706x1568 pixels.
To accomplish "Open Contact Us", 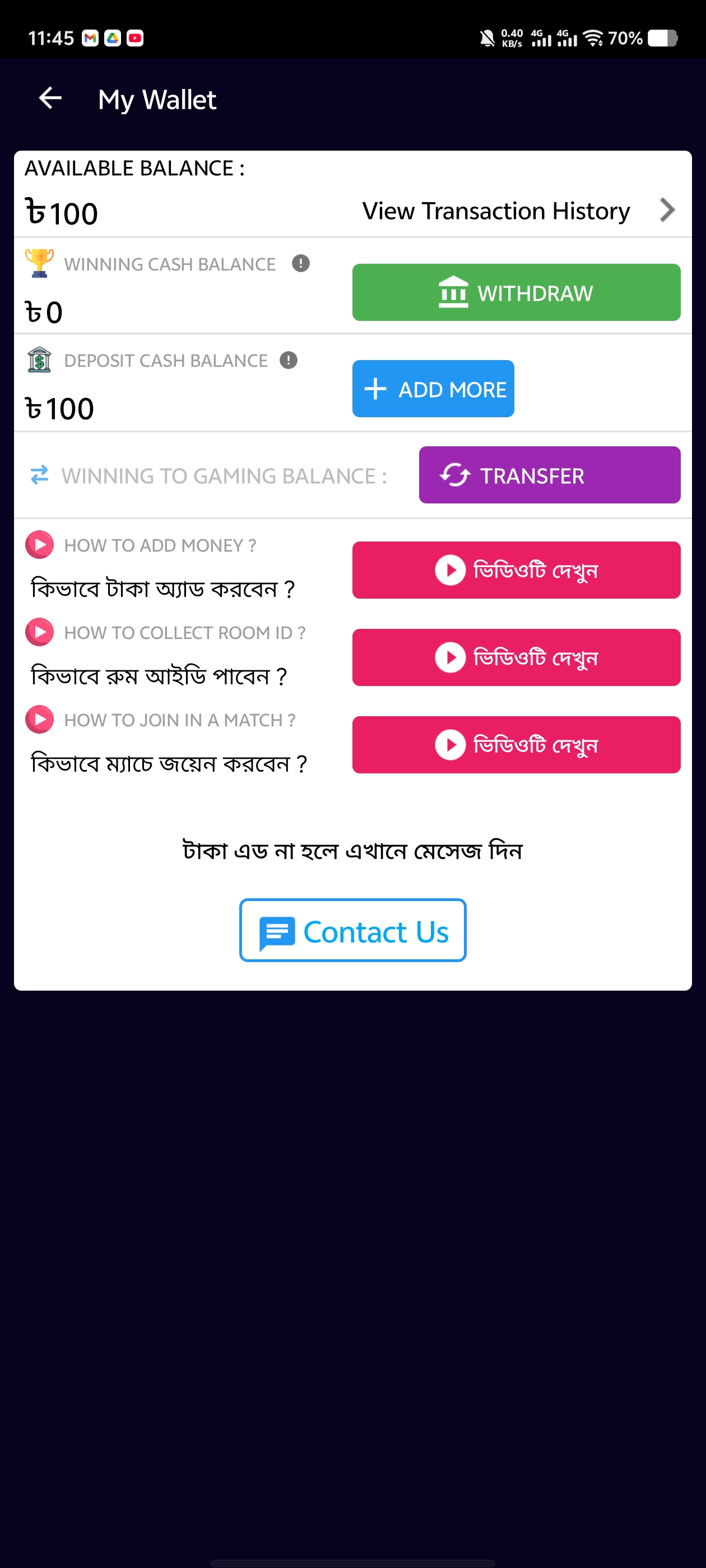I will (352, 930).
